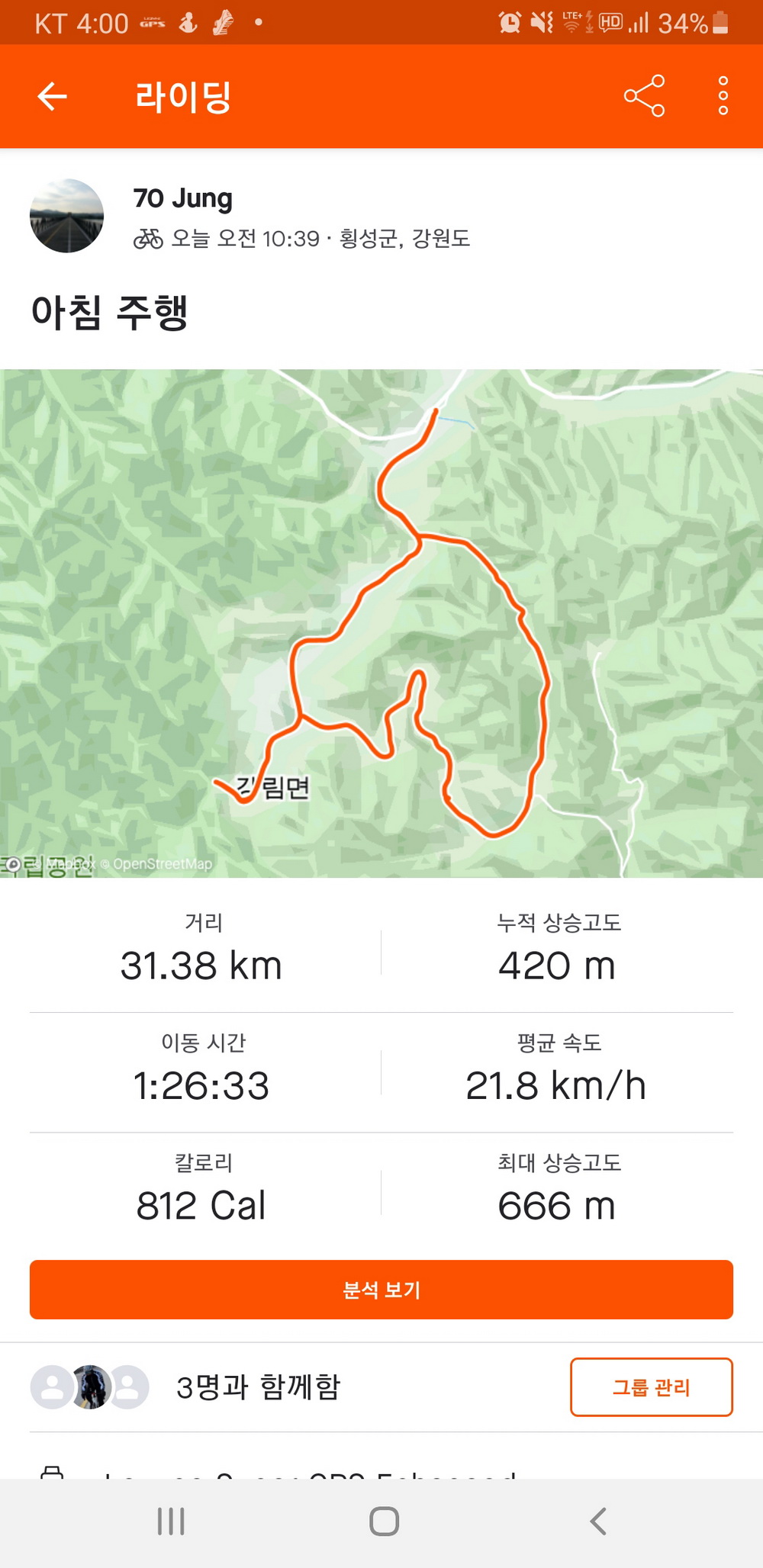Screen dimensions: 763x1568
Task: Go back from the 라이딩 screen
Action: [52, 96]
